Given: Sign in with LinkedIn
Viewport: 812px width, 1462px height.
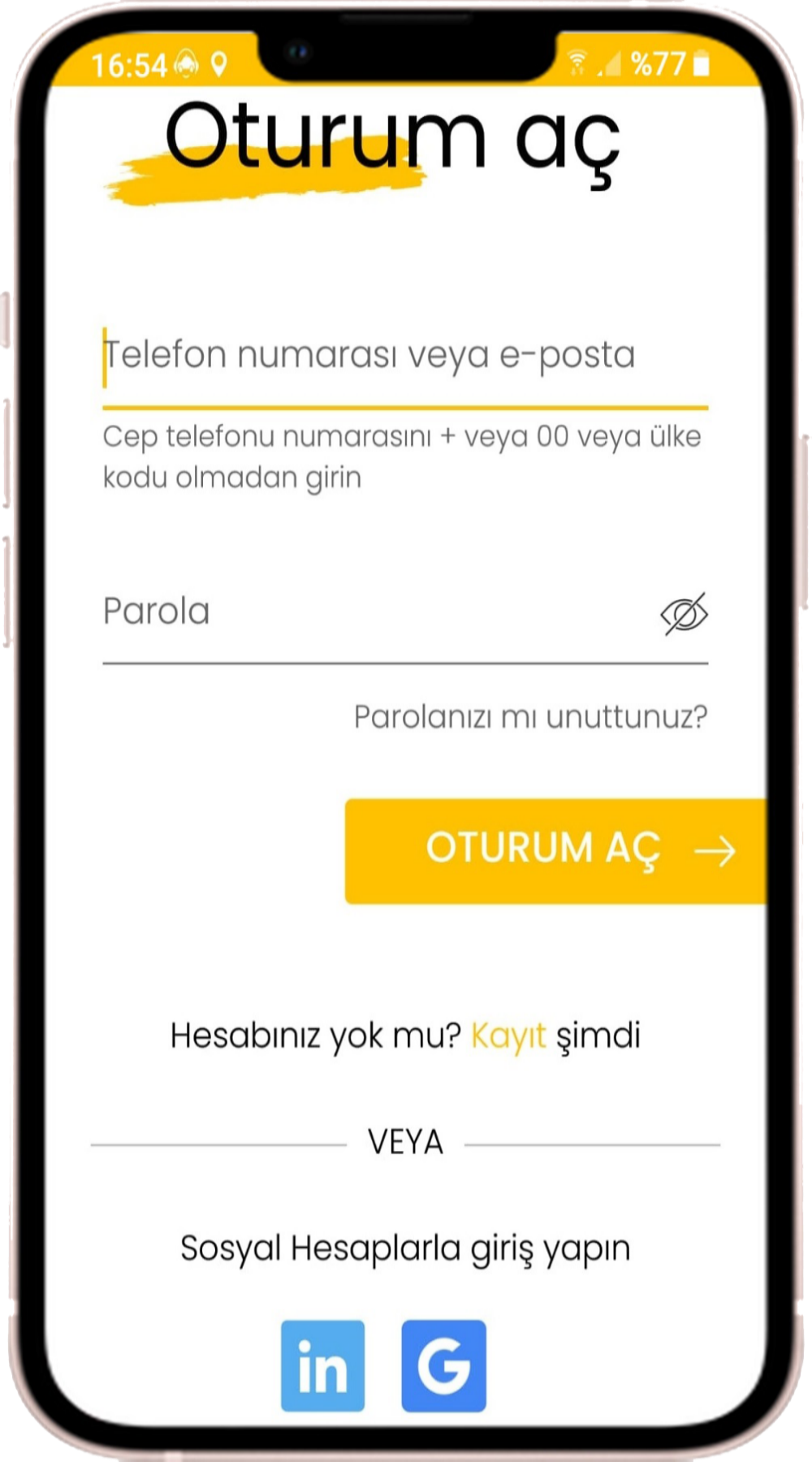Looking at the screenshot, I should click(x=323, y=1365).
